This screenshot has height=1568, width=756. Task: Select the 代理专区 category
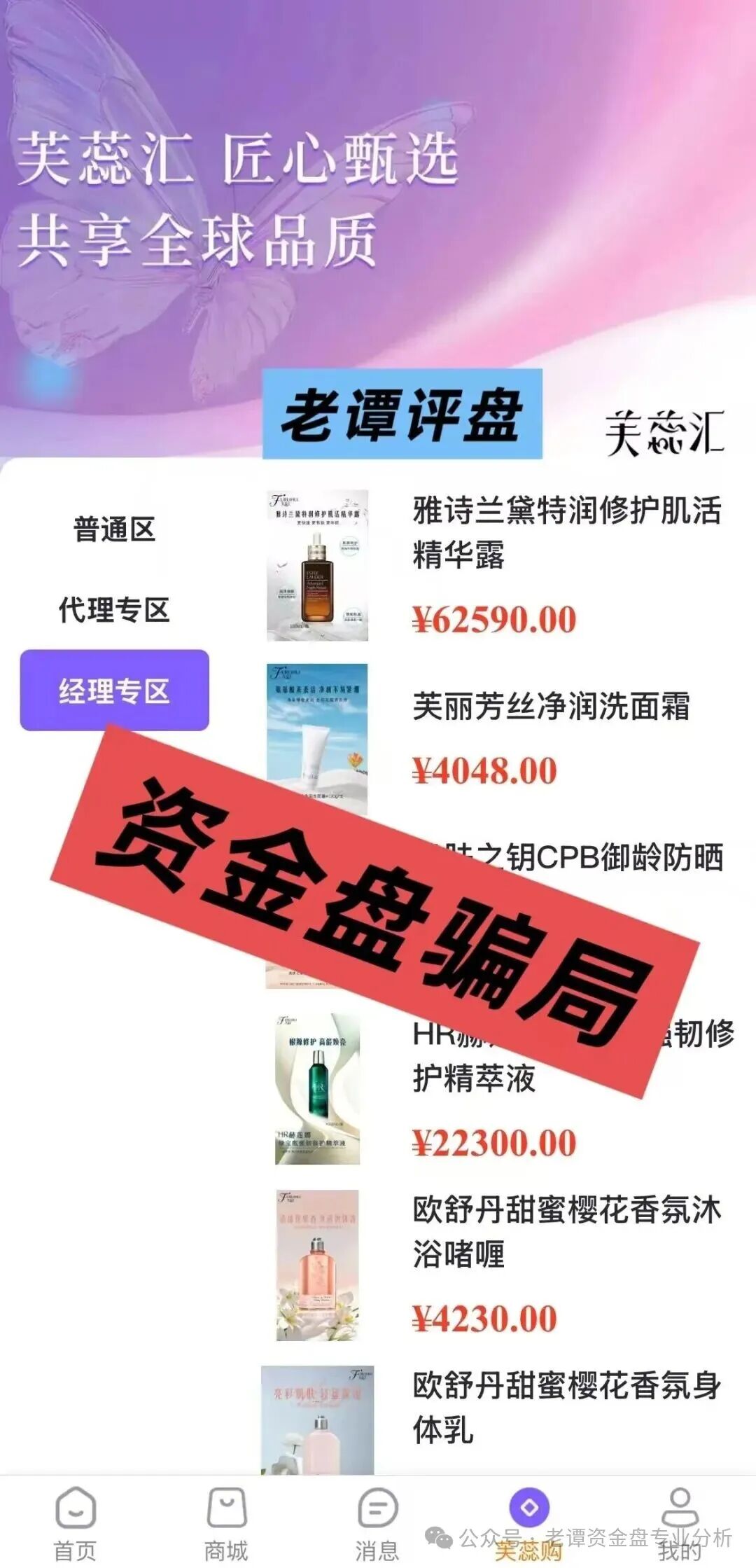click(x=114, y=610)
